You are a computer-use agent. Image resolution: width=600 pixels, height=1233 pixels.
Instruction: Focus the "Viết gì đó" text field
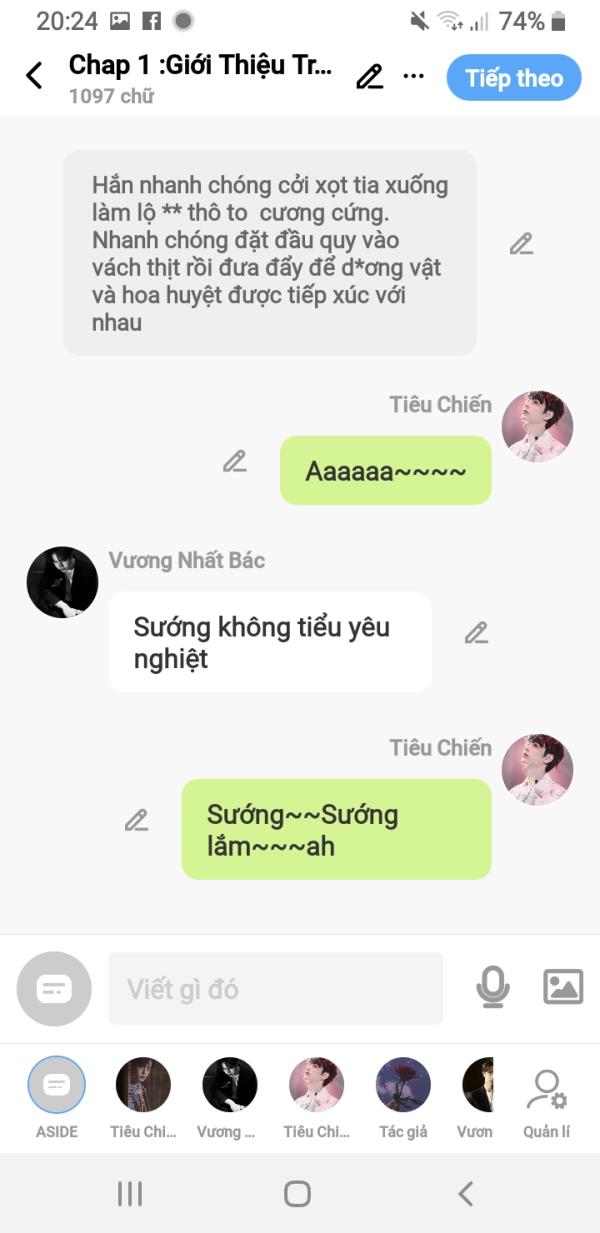coord(276,988)
